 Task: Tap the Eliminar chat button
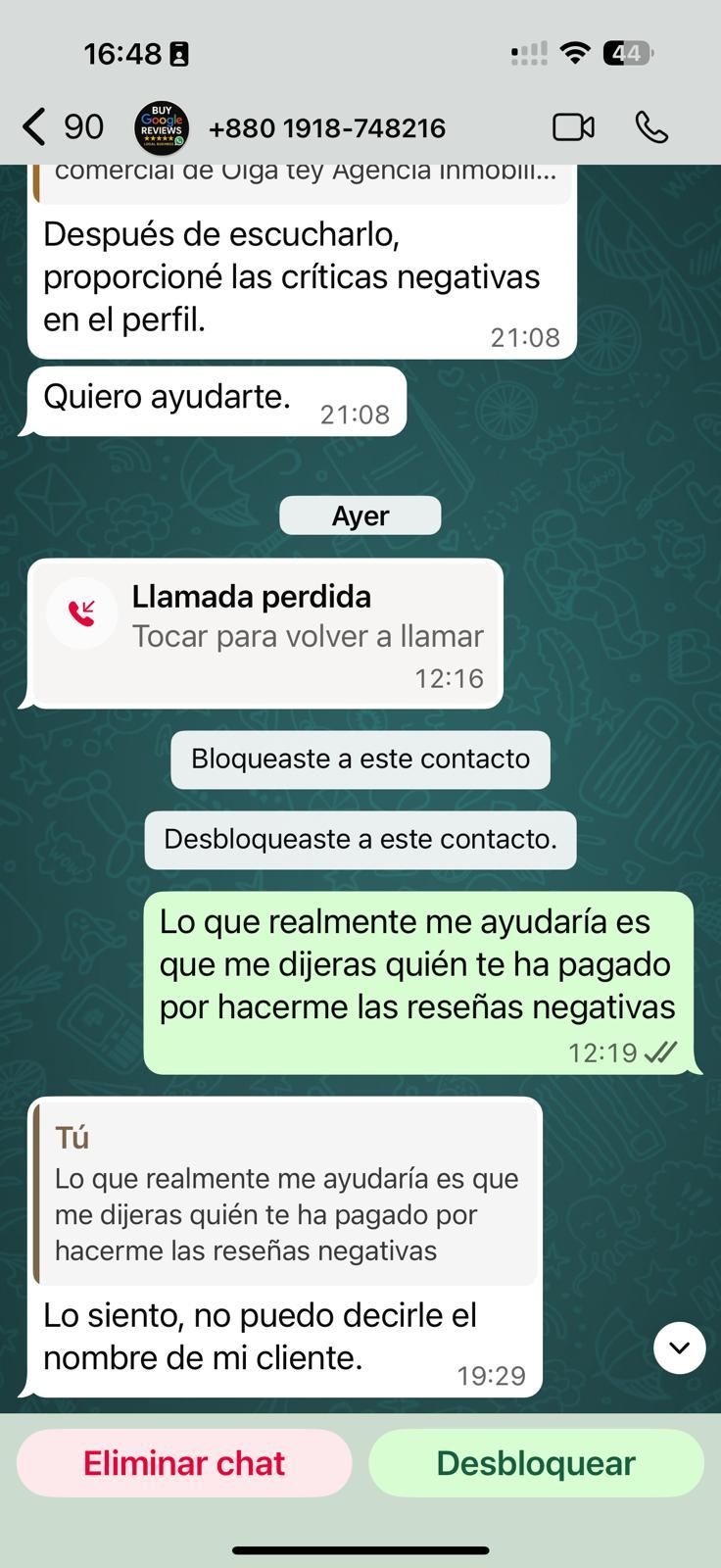(184, 1463)
